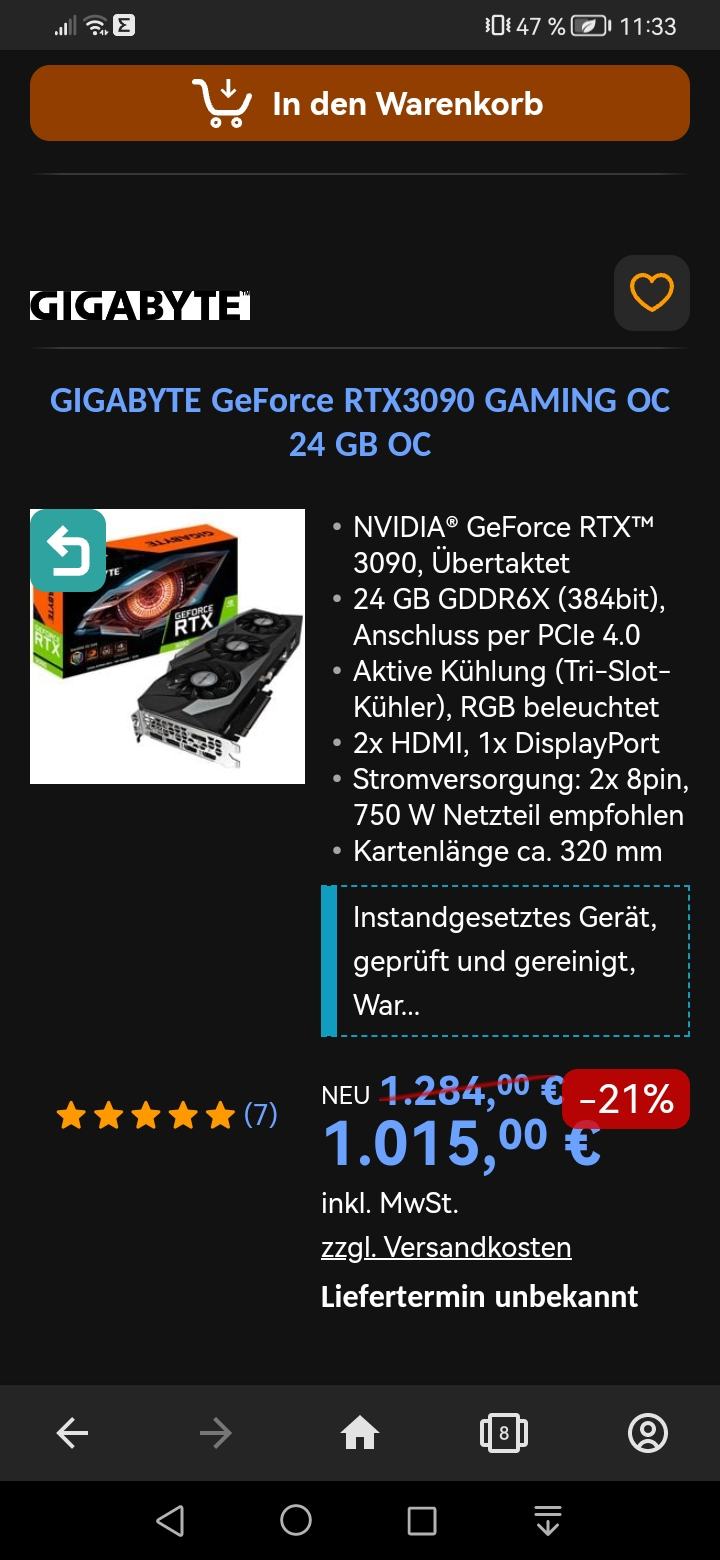Open the RTX3090 product image

click(167, 646)
